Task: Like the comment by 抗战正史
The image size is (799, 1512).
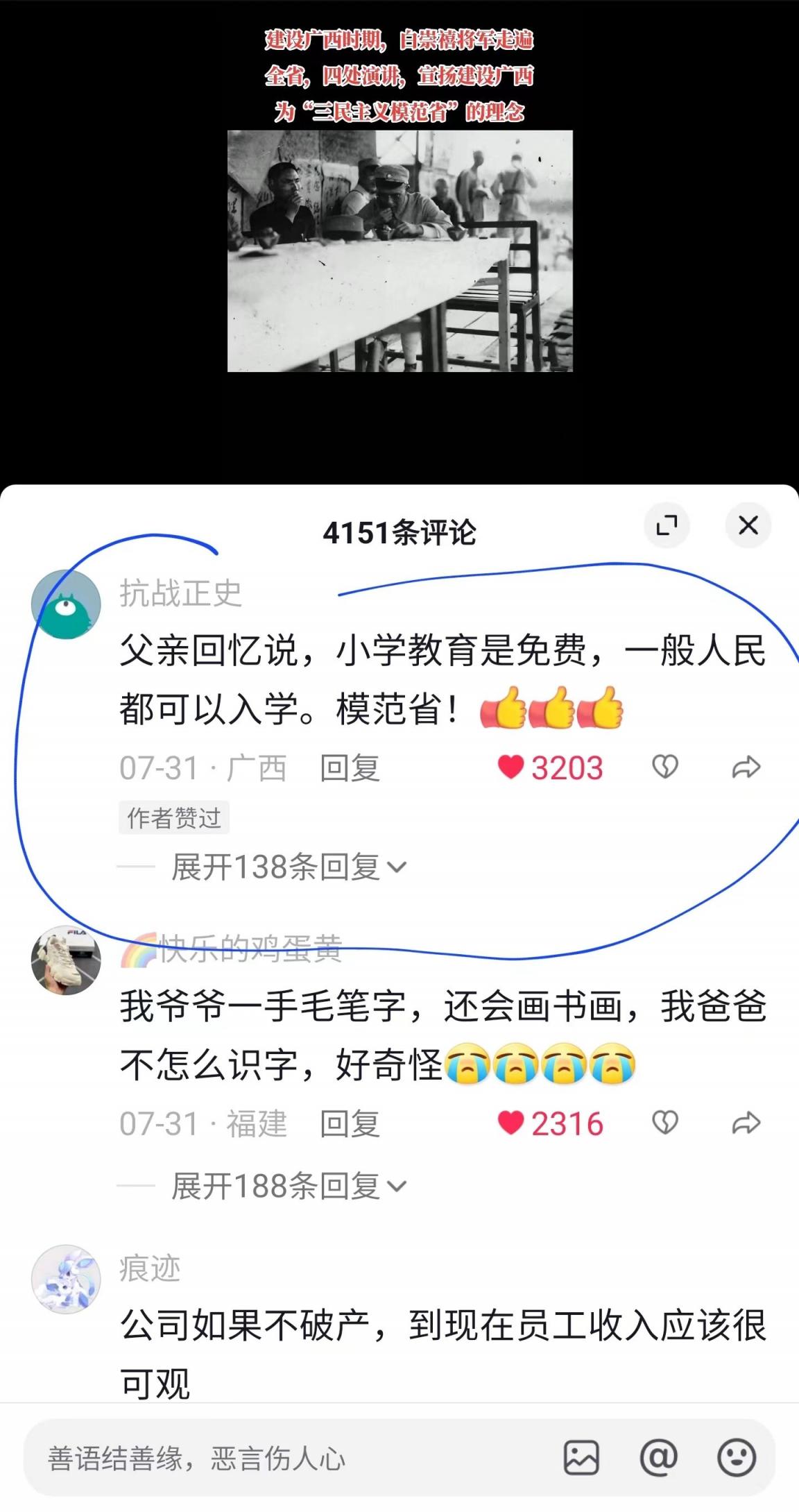Action: tap(512, 767)
